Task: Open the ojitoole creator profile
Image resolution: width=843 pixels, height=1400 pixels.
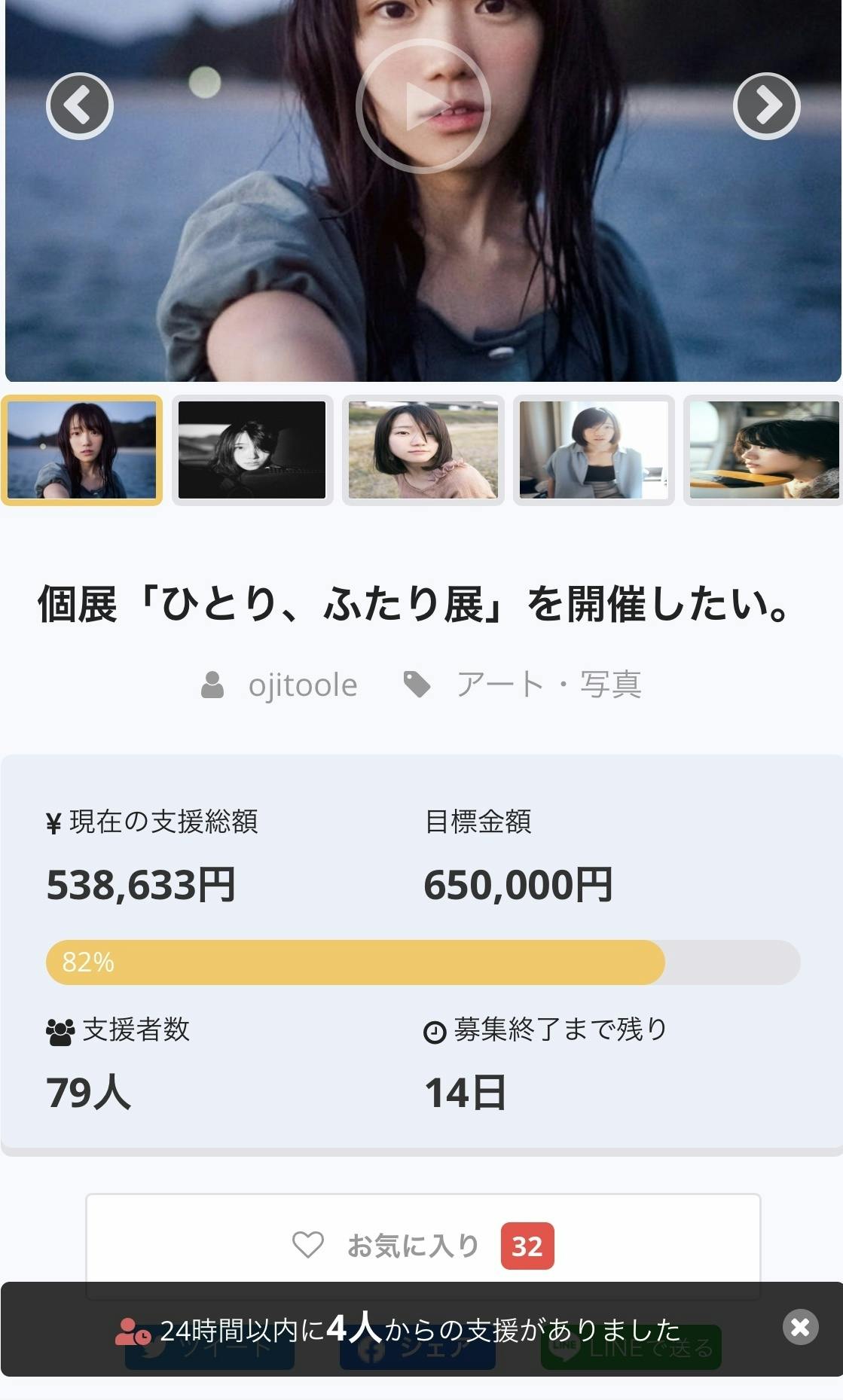Action: pyautogui.click(x=302, y=685)
